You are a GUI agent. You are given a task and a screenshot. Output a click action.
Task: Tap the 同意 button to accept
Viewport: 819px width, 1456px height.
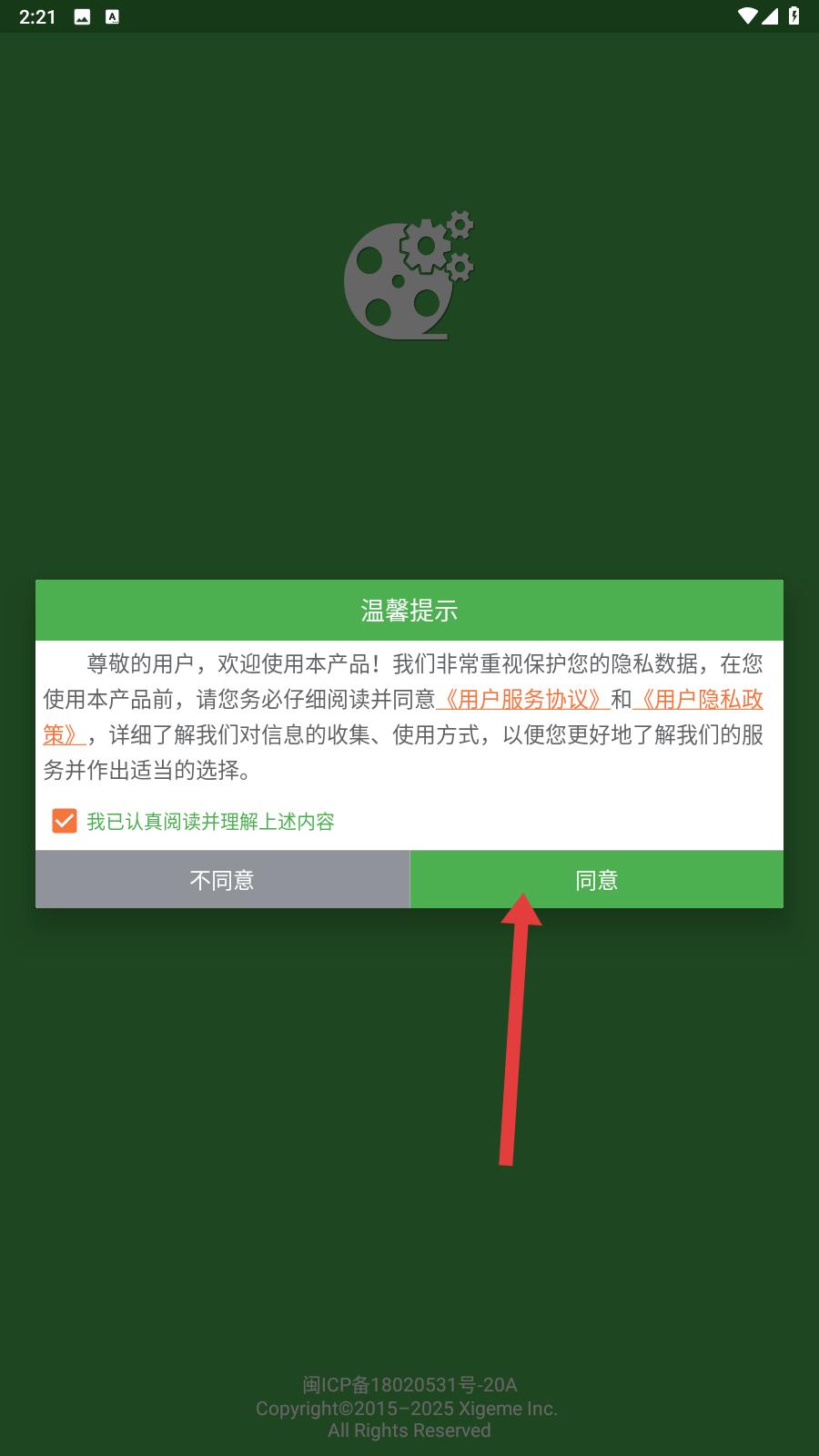(596, 879)
